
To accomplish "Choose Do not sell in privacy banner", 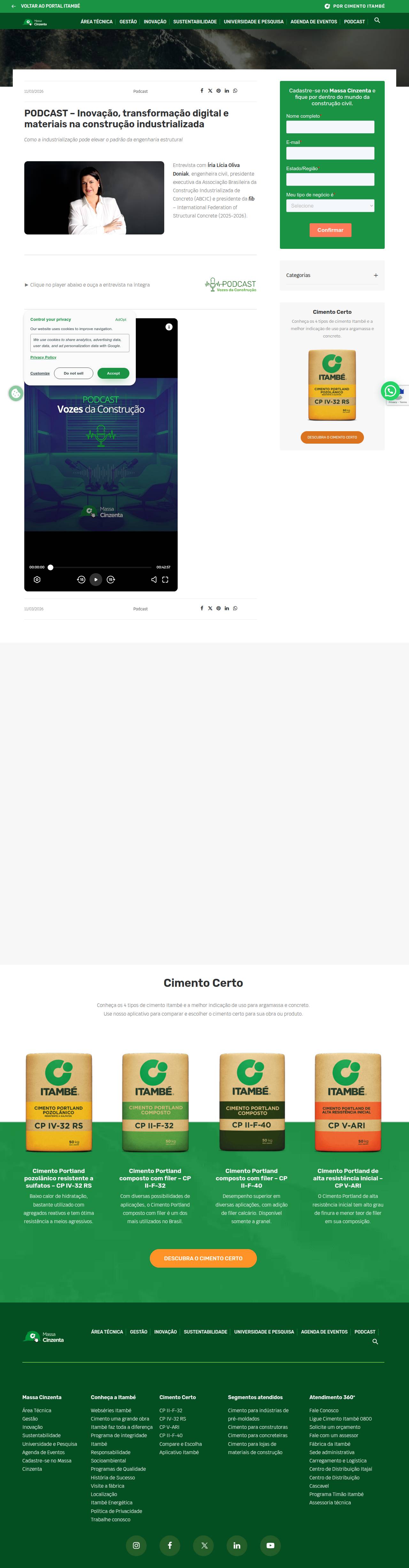I will (x=73, y=373).
